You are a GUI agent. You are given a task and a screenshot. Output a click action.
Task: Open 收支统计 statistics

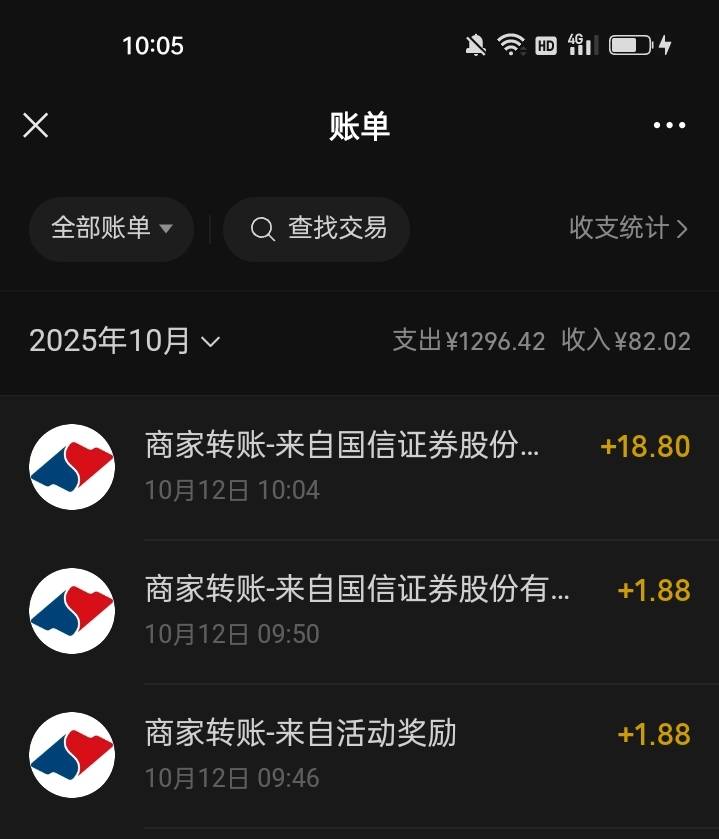(628, 228)
